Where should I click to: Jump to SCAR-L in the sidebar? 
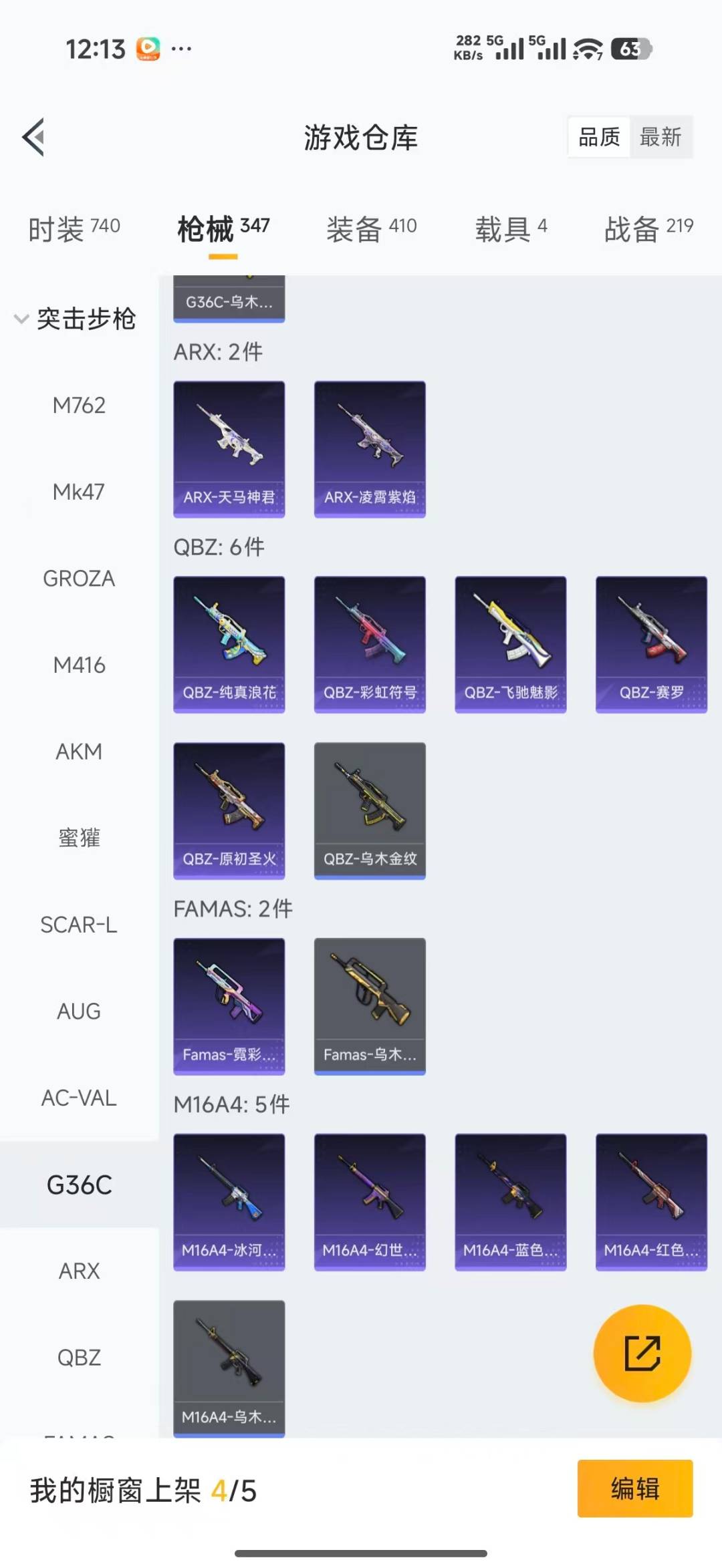tap(79, 925)
